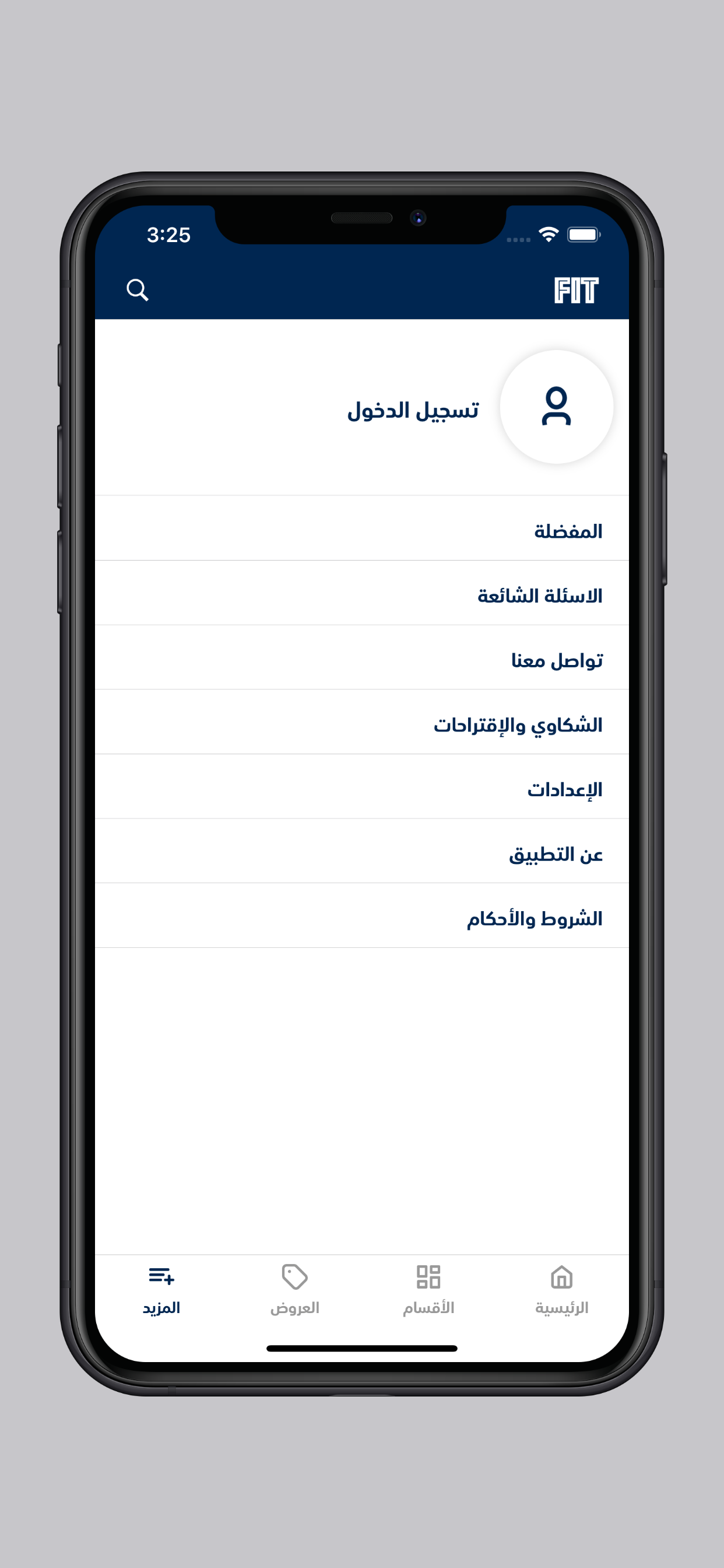Viewport: 724px width, 1568px height.
Task: Tap تسجيل الدخول to log in
Action: click(x=413, y=410)
